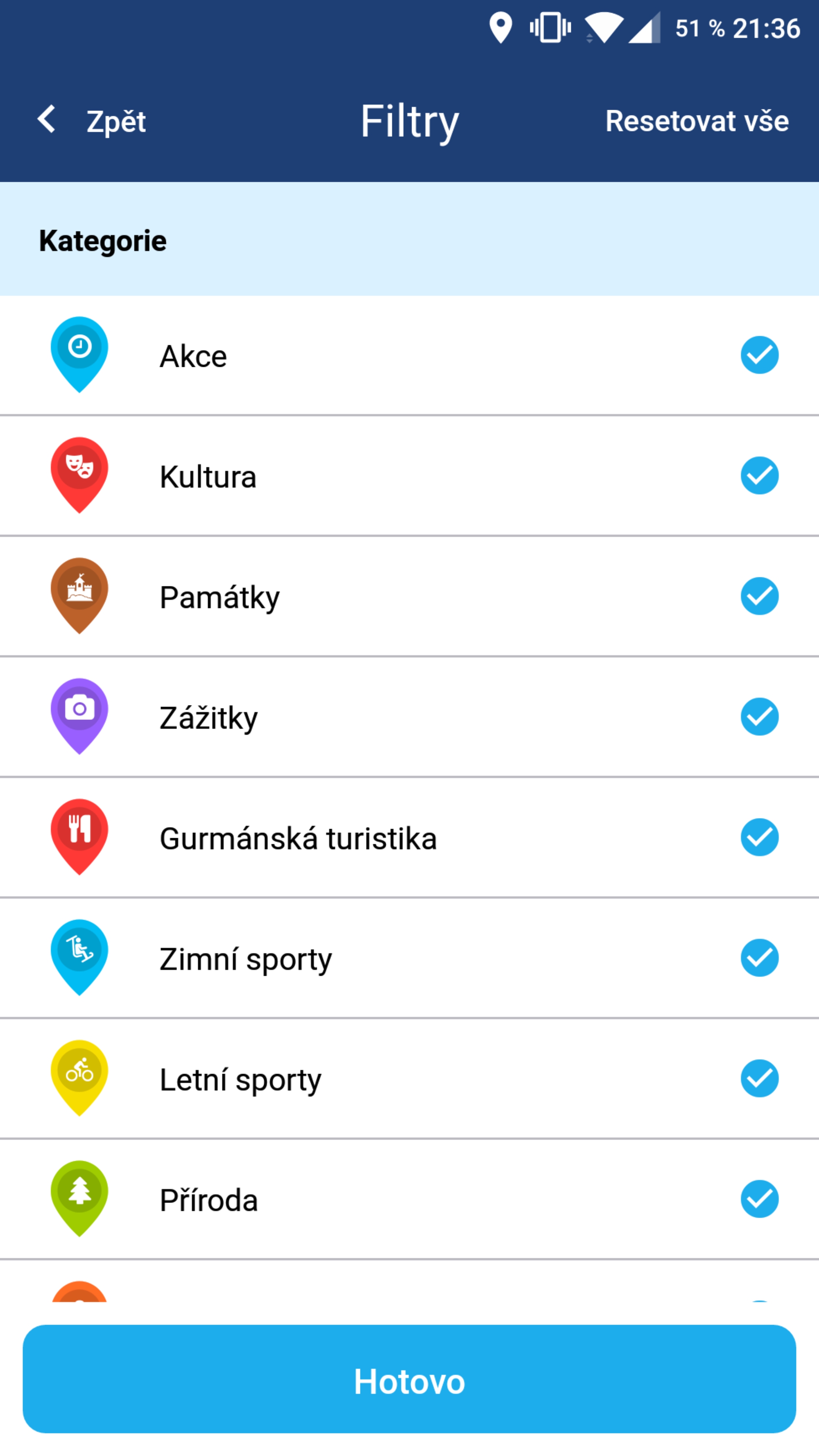The height and width of the screenshot is (1456, 819).
Task: Turn off Letní sporty category
Action: point(759,1078)
